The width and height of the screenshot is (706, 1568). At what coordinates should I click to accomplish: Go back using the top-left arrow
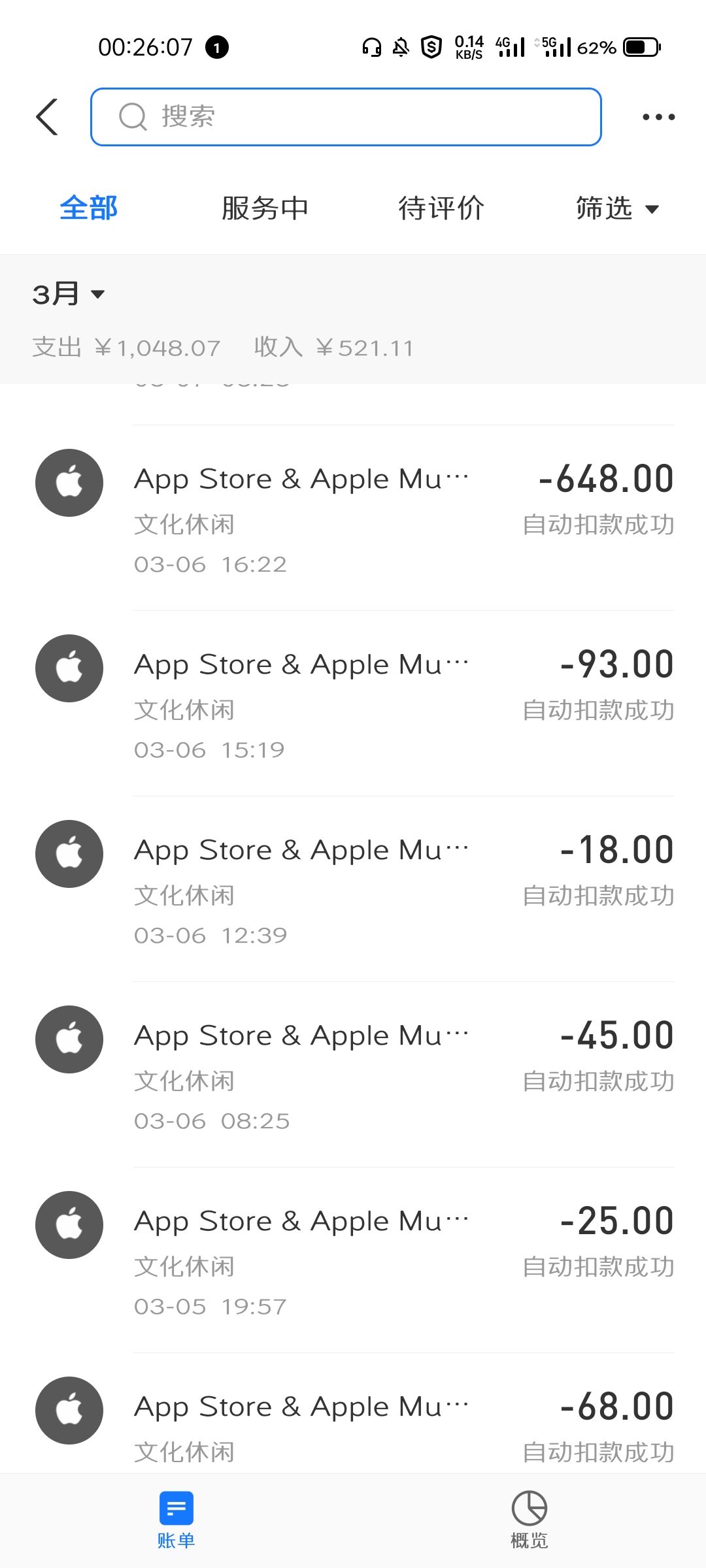pos(47,118)
